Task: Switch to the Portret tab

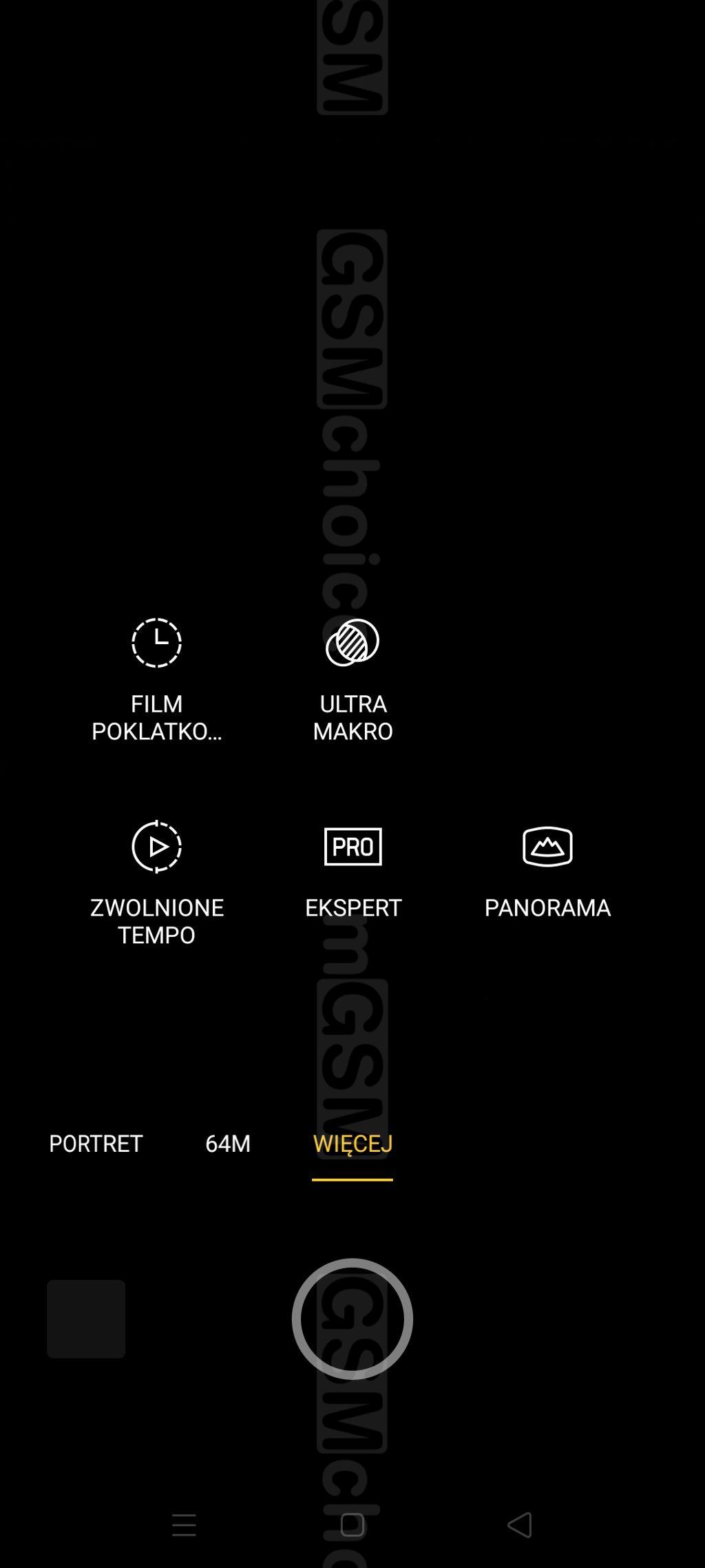Action: coord(96,1144)
